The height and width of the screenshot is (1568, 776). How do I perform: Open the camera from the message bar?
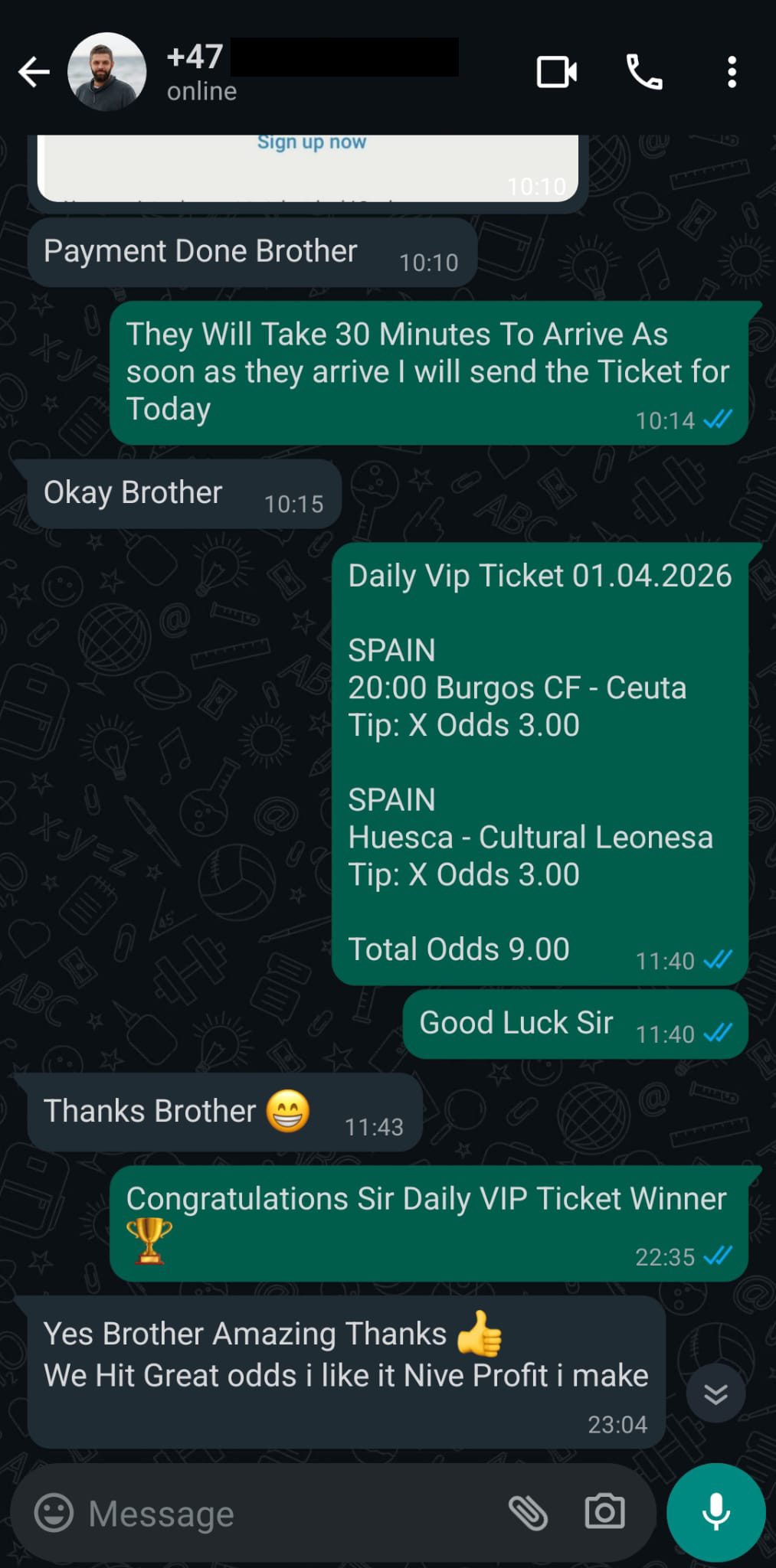pyautogui.click(x=604, y=1511)
